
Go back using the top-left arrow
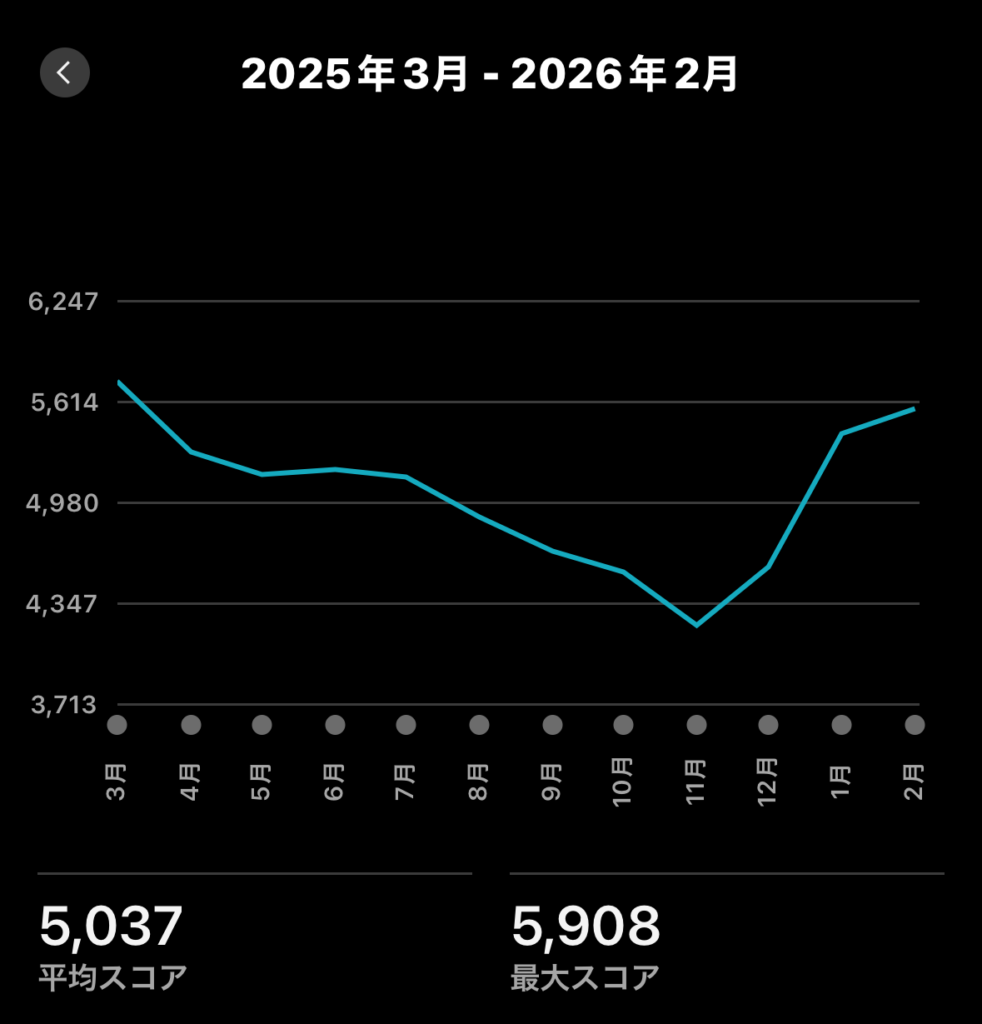pos(65,73)
